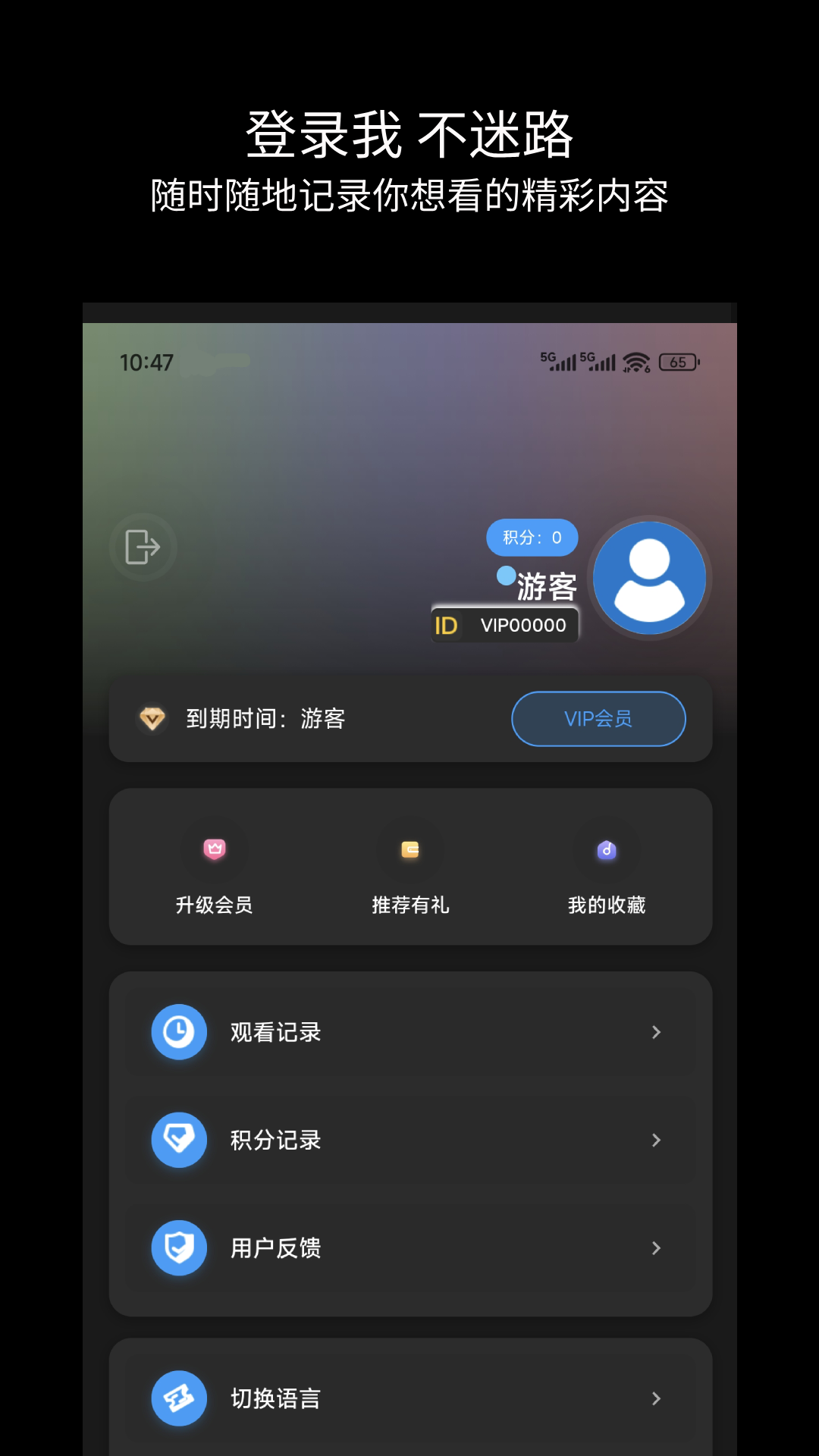Tap the ticket icon beside 切换语言
The width and height of the screenshot is (819, 1456).
pos(177,1398)
